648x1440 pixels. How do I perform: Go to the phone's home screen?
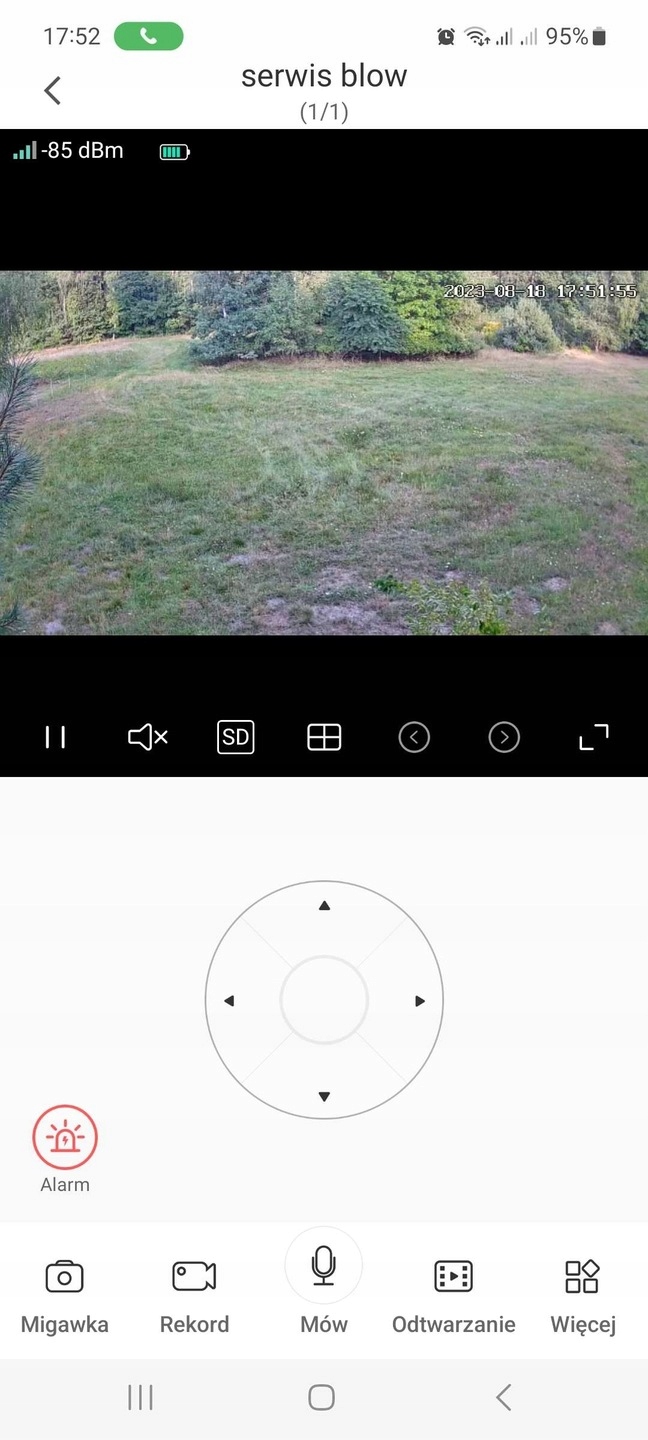(x=321, y=1397)
